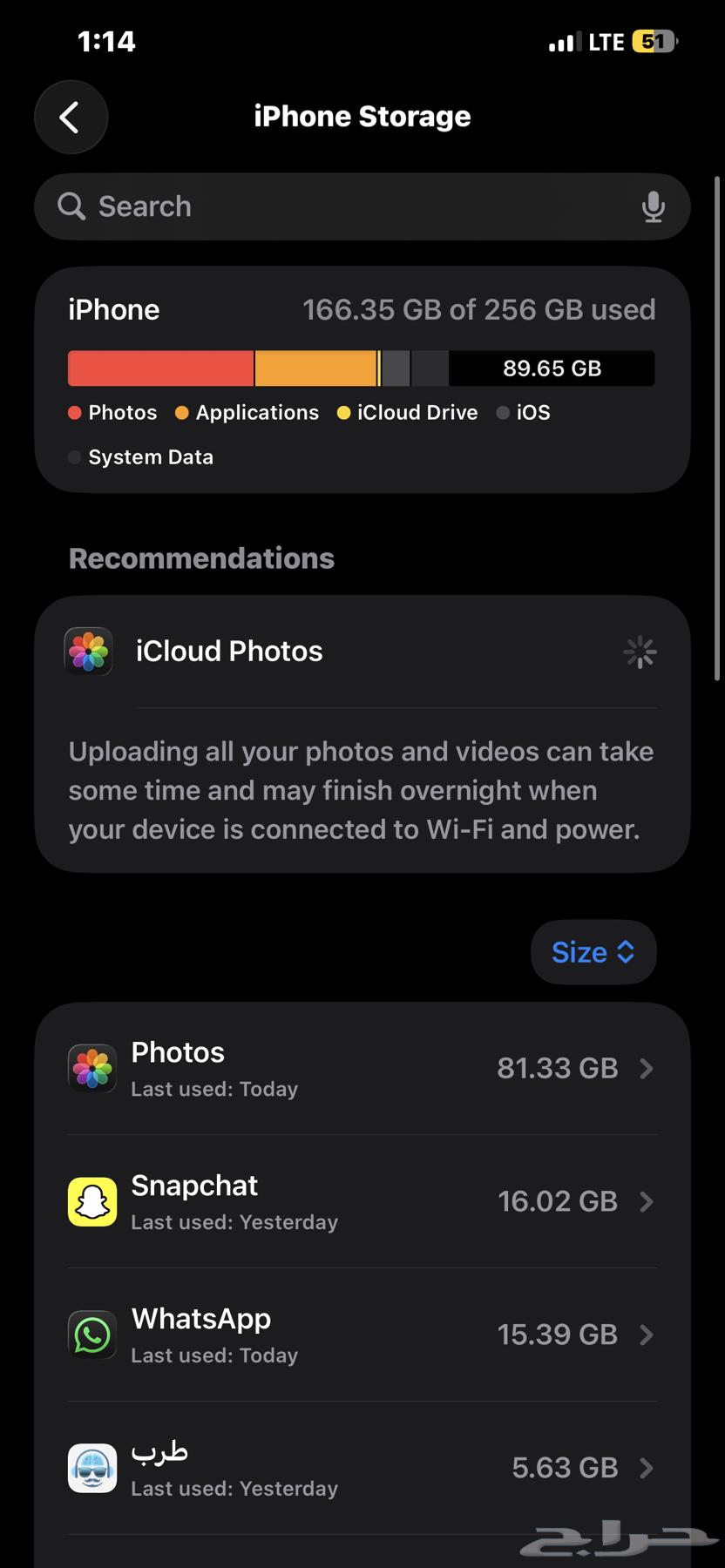
Task: Tap the iCloud Drive legend dot
Action: [343, 413]
